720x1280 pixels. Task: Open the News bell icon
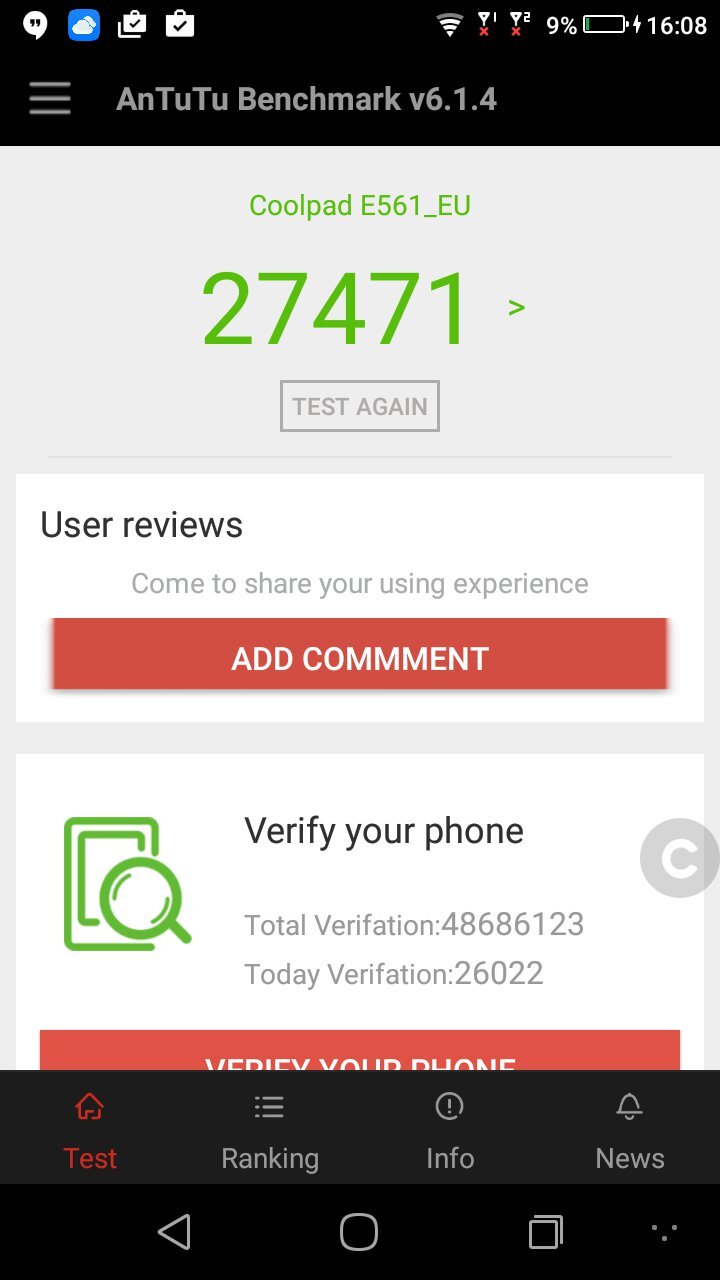[x=629, y=1106]
